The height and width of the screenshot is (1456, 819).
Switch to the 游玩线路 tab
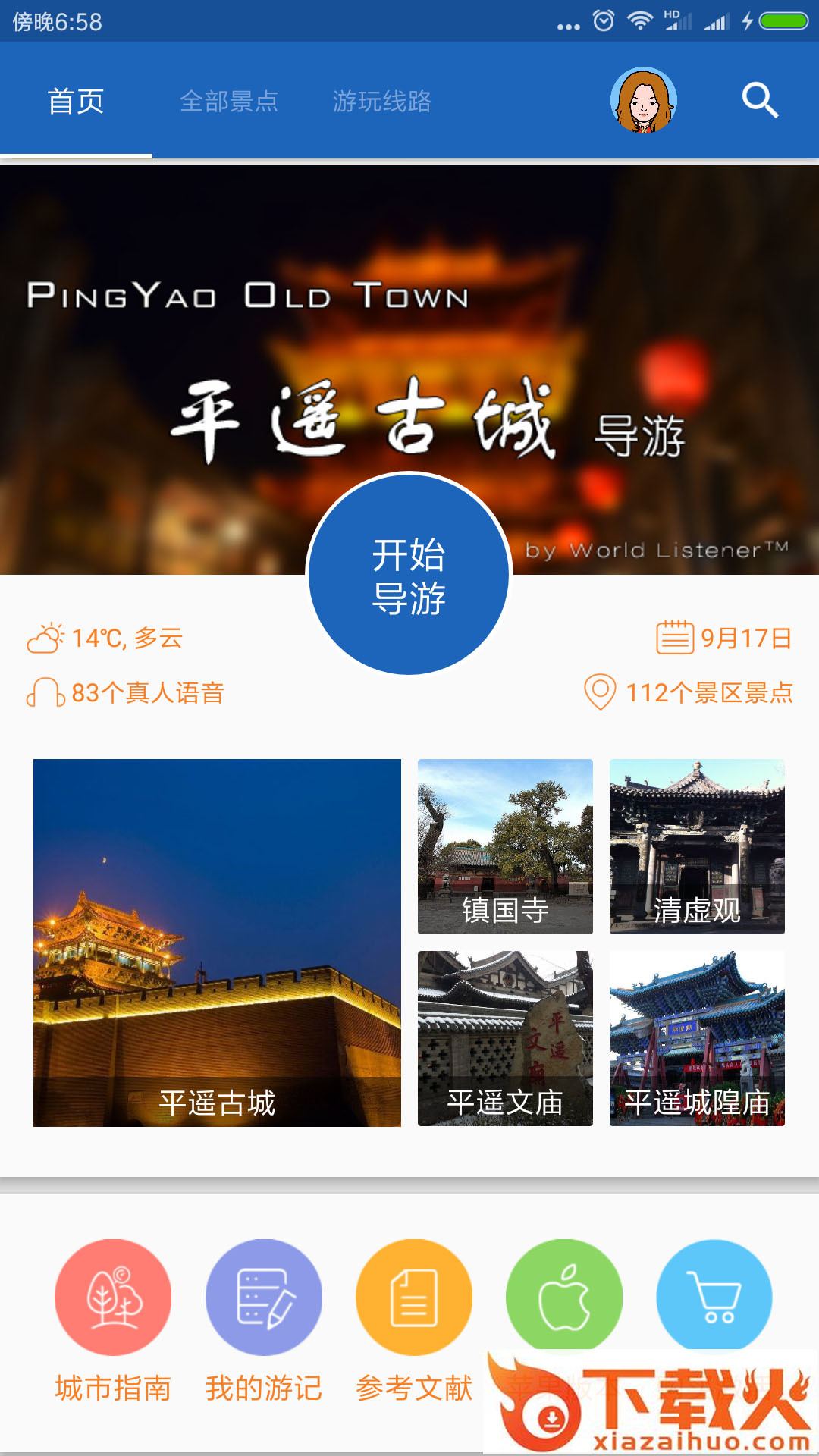[381, 101]
